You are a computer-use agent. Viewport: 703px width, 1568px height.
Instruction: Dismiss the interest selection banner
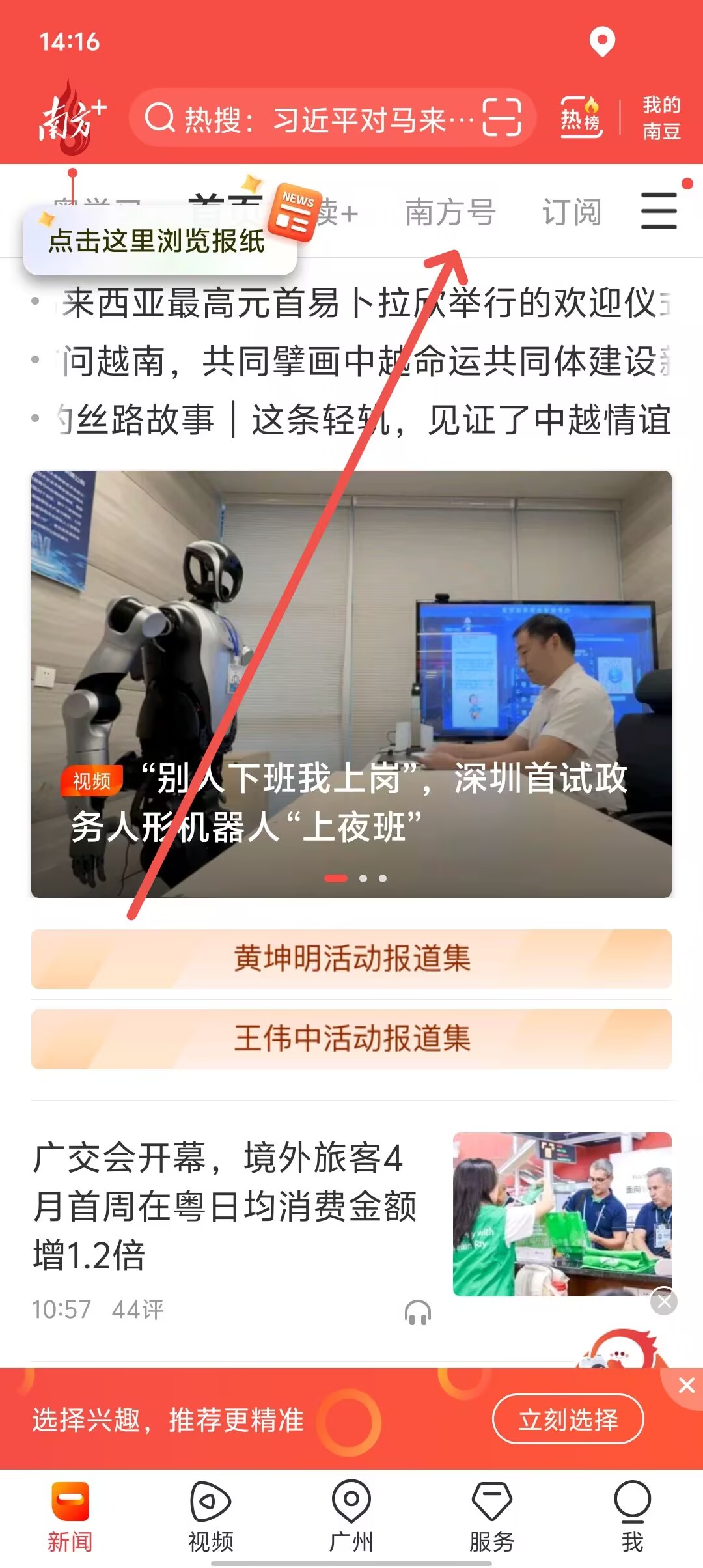coord(686,1385)
